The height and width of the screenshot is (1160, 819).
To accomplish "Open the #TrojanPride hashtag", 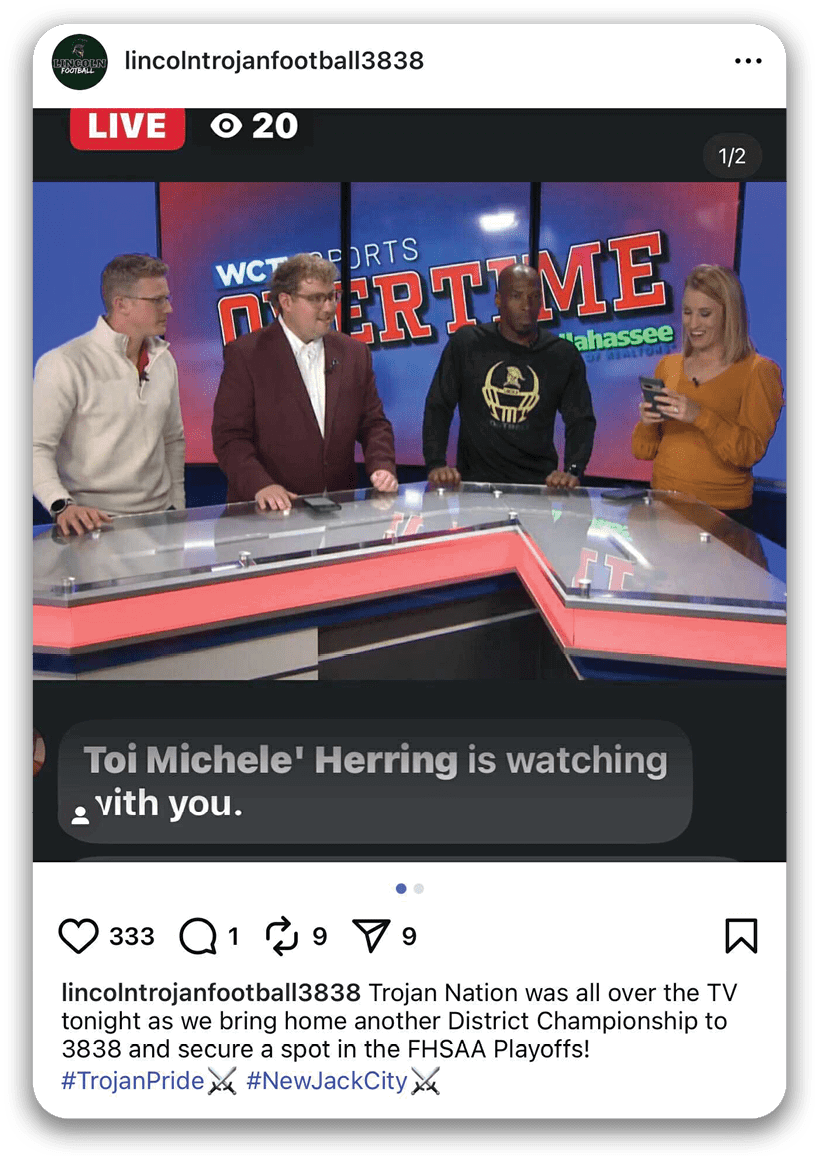I will click(133, 1080).
